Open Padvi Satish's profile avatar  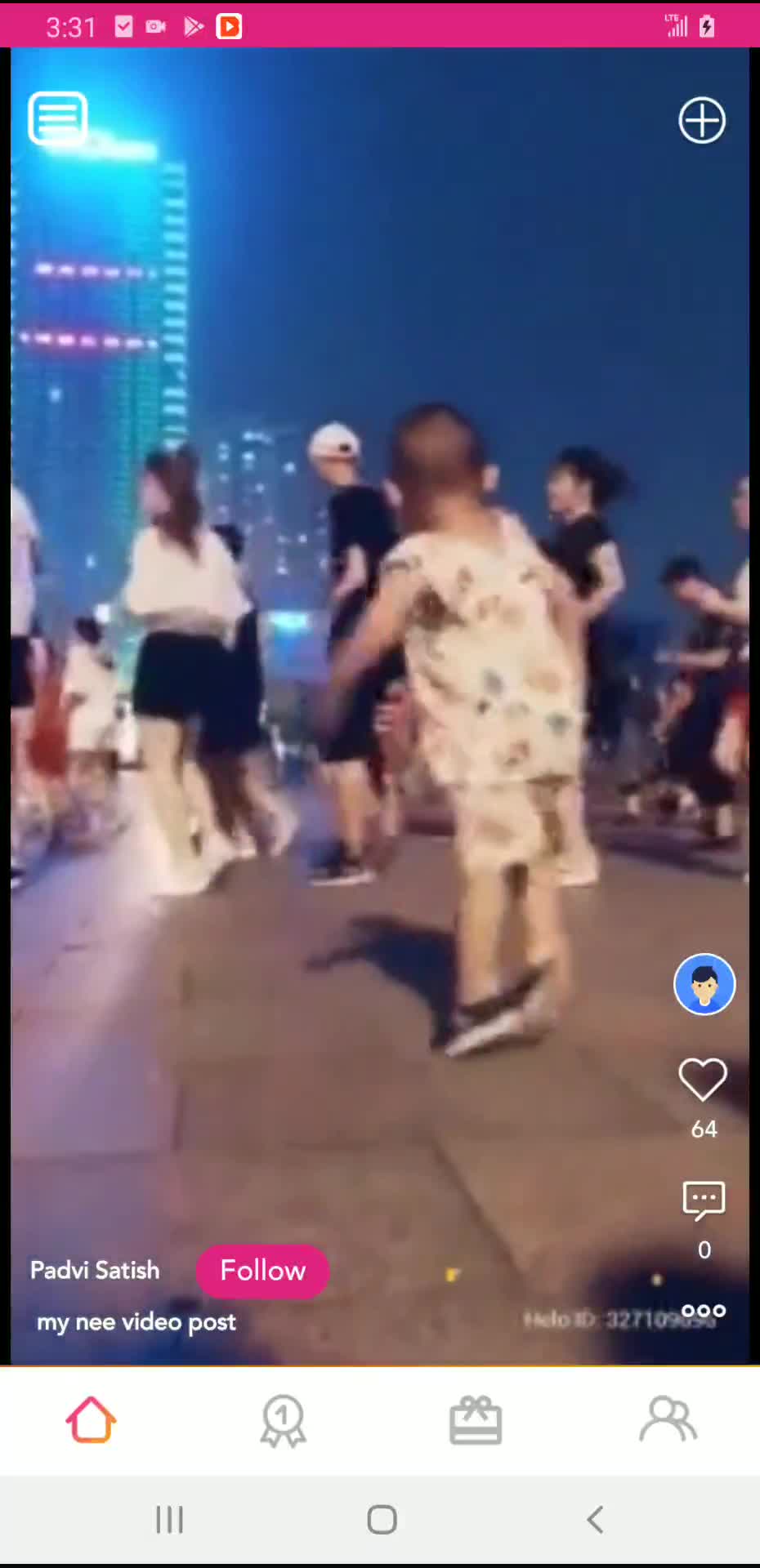click(704, 984)
